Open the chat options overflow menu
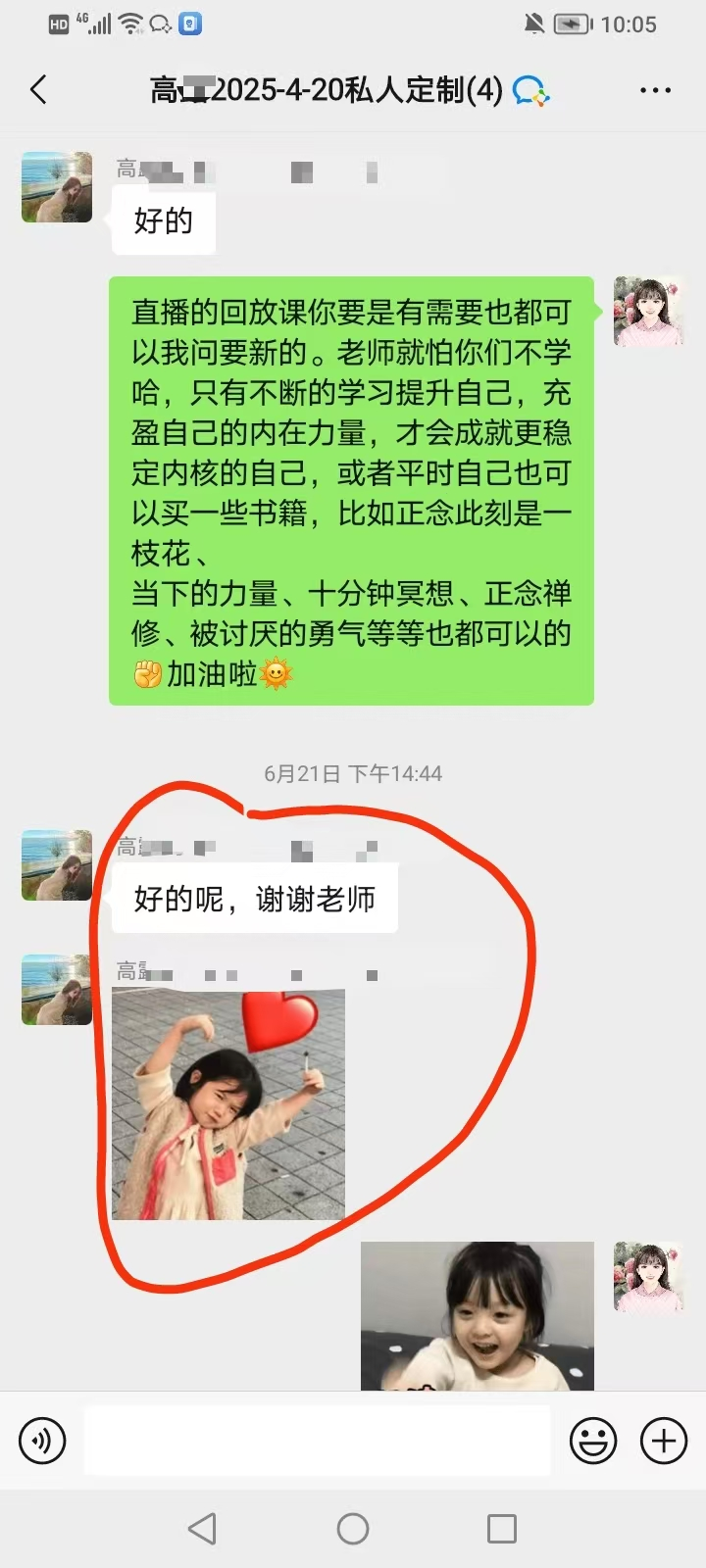The width and height of the screenshot is (706, 1568). click(x=654, y=90)
